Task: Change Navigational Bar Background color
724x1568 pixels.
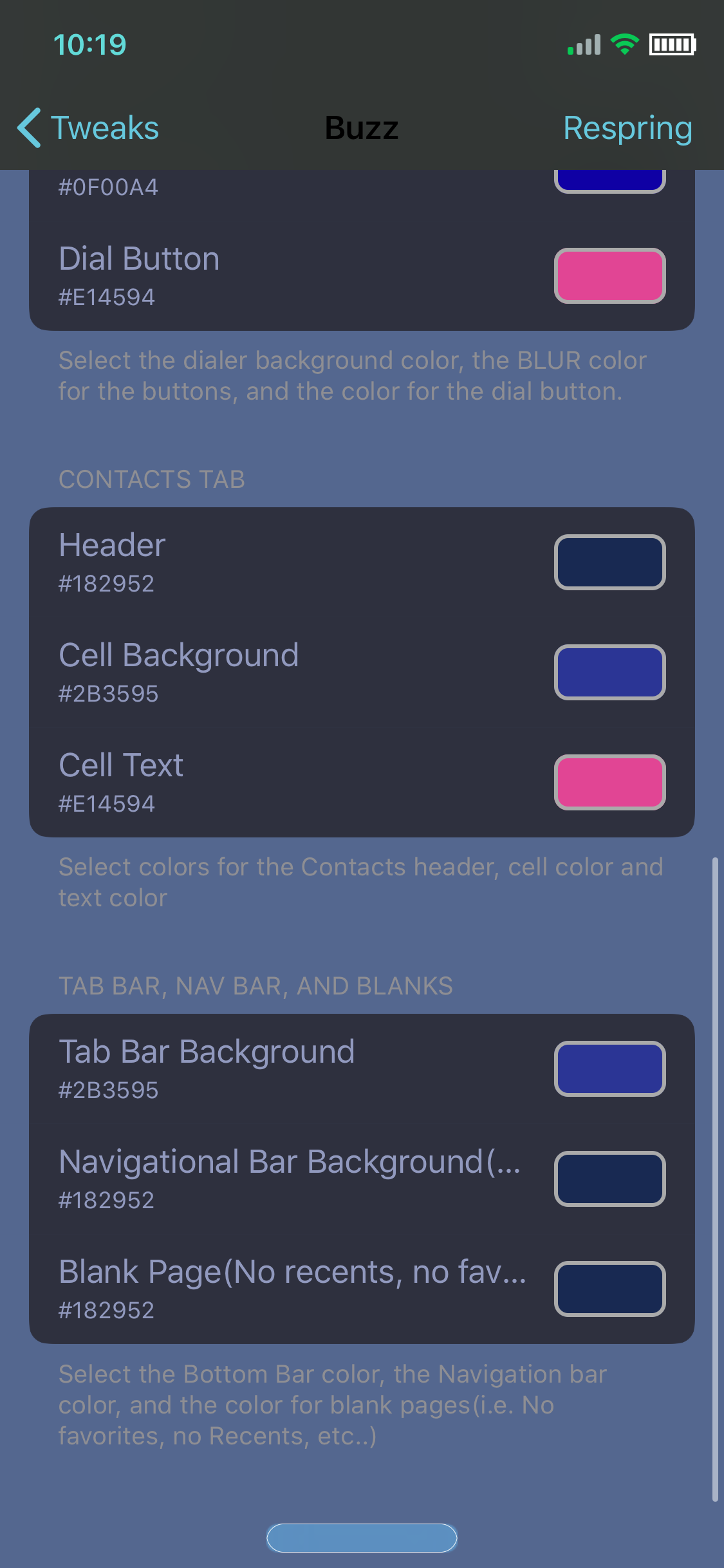Action: pyautogui.click(x=609, y=1179)
